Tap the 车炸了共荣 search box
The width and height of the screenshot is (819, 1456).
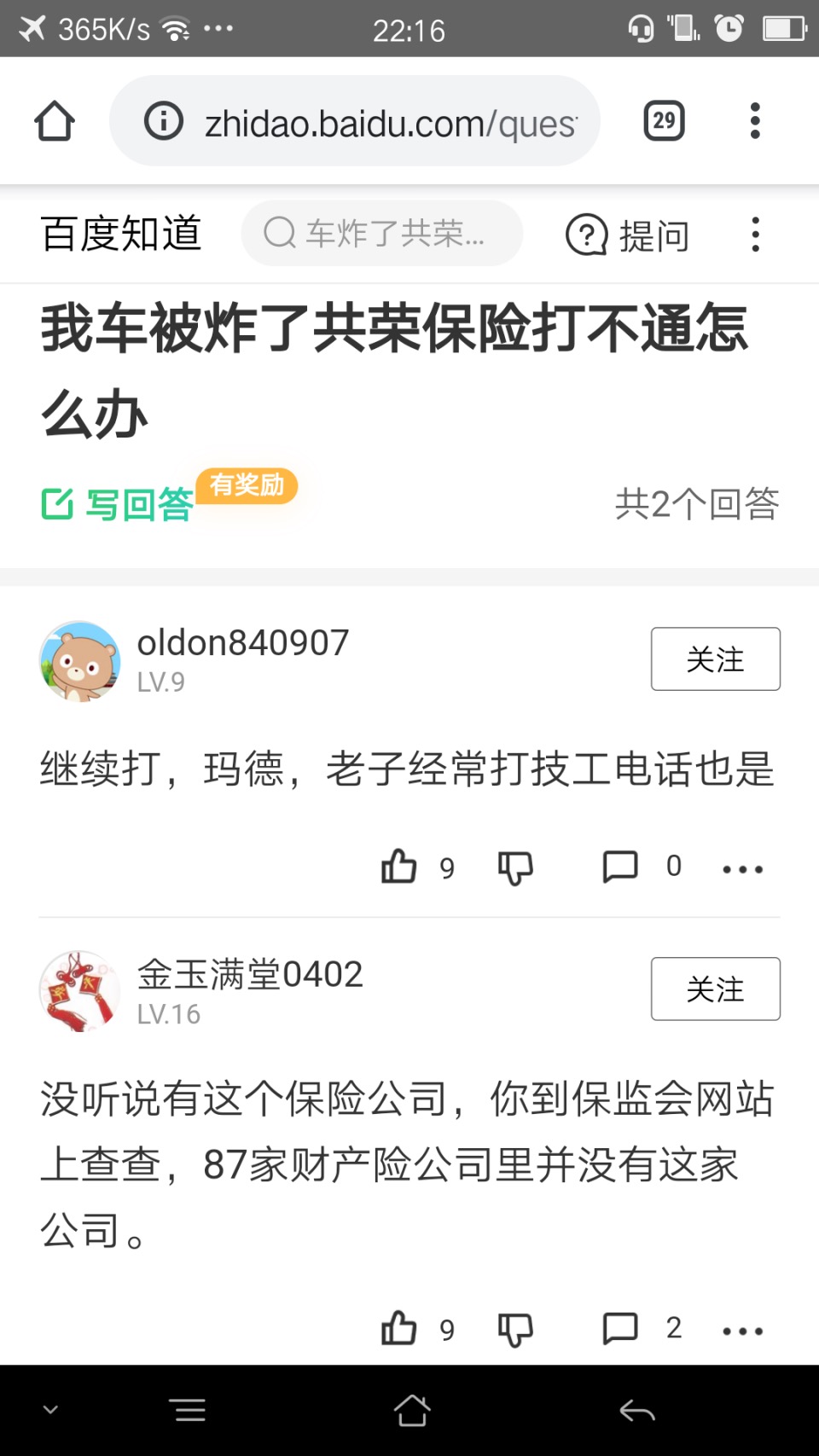pos(381,233)
